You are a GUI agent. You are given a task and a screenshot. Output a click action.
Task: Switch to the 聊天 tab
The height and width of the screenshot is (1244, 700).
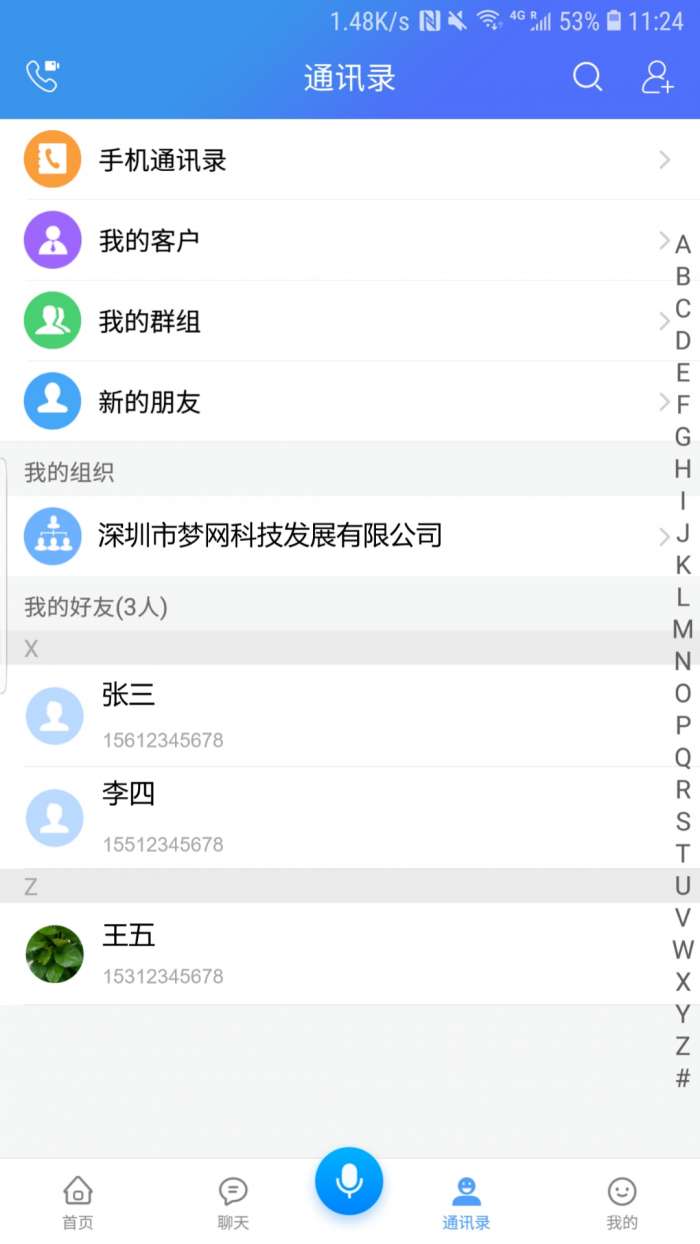[x=233, y=1202]
